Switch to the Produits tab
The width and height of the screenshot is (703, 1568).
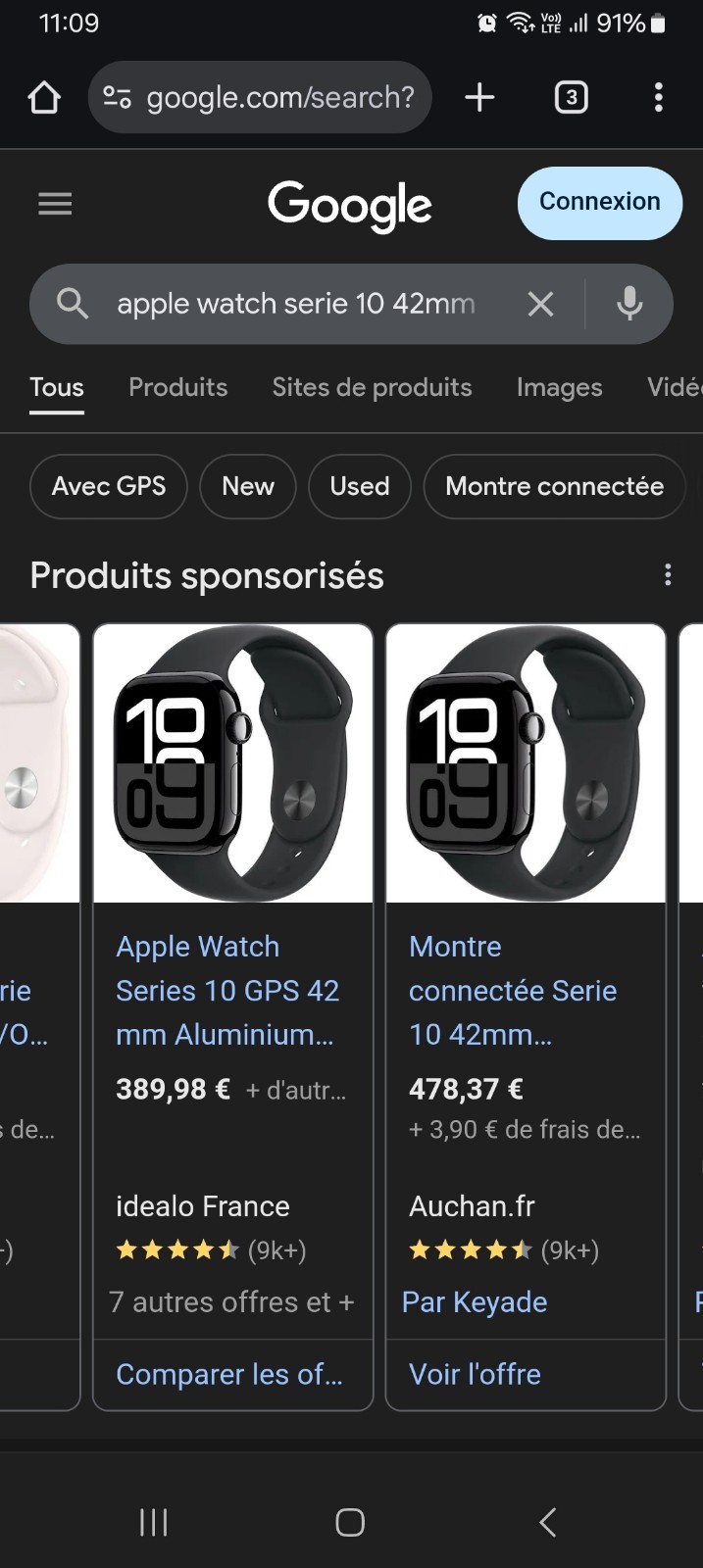coord(177,387)
